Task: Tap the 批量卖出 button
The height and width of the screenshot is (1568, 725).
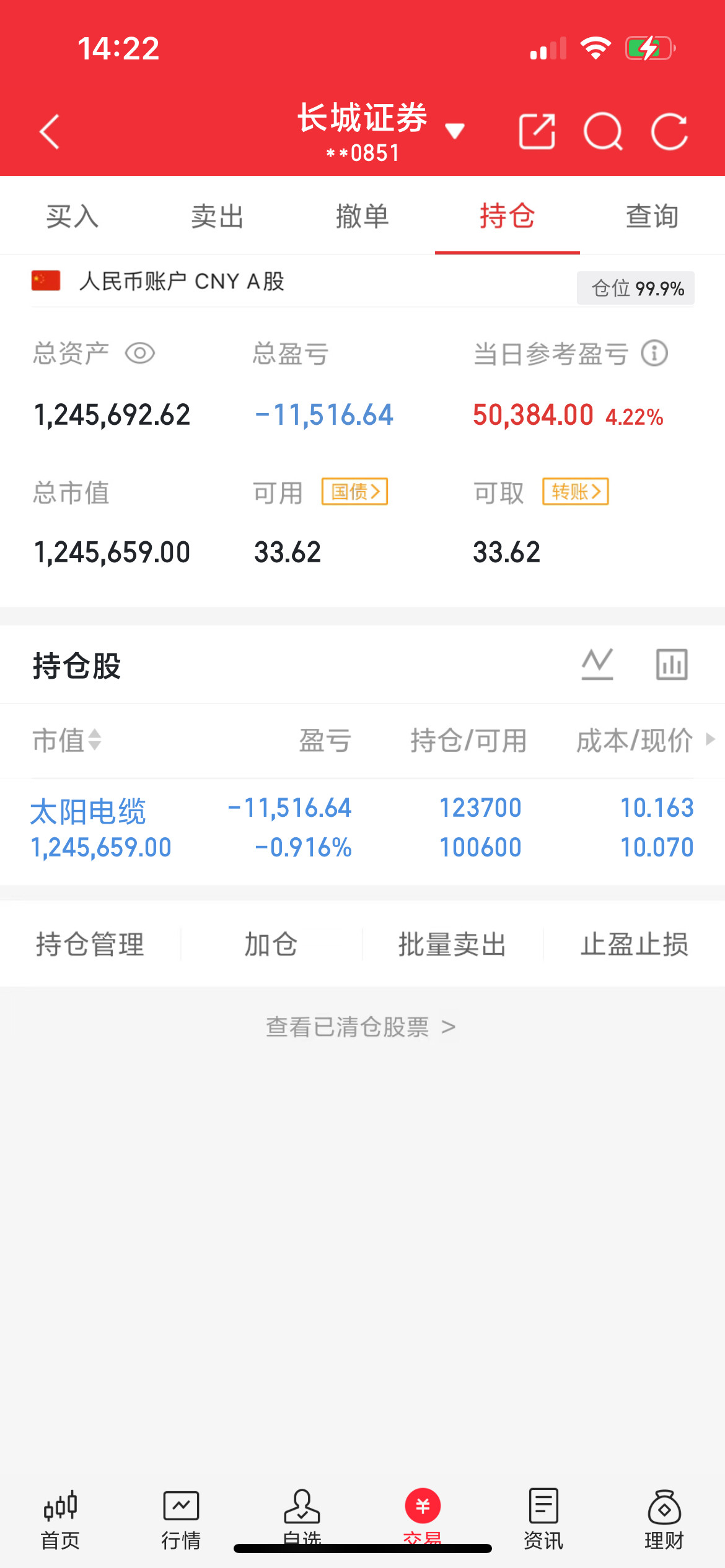Action: 451,944
